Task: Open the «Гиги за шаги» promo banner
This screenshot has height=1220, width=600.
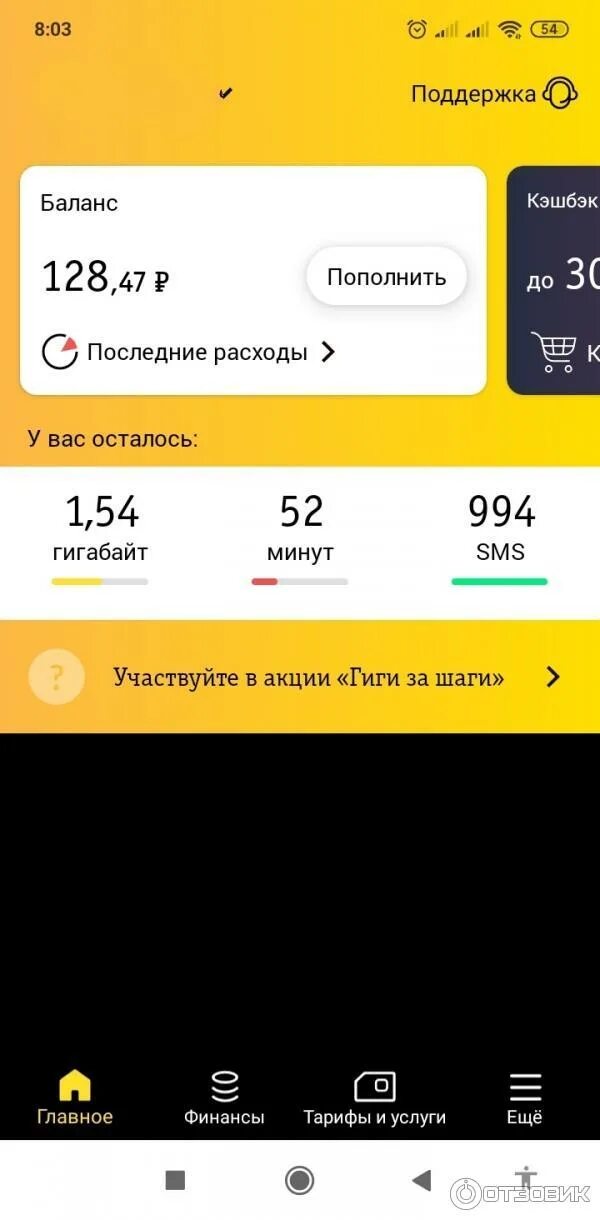Action: point(300,677)
